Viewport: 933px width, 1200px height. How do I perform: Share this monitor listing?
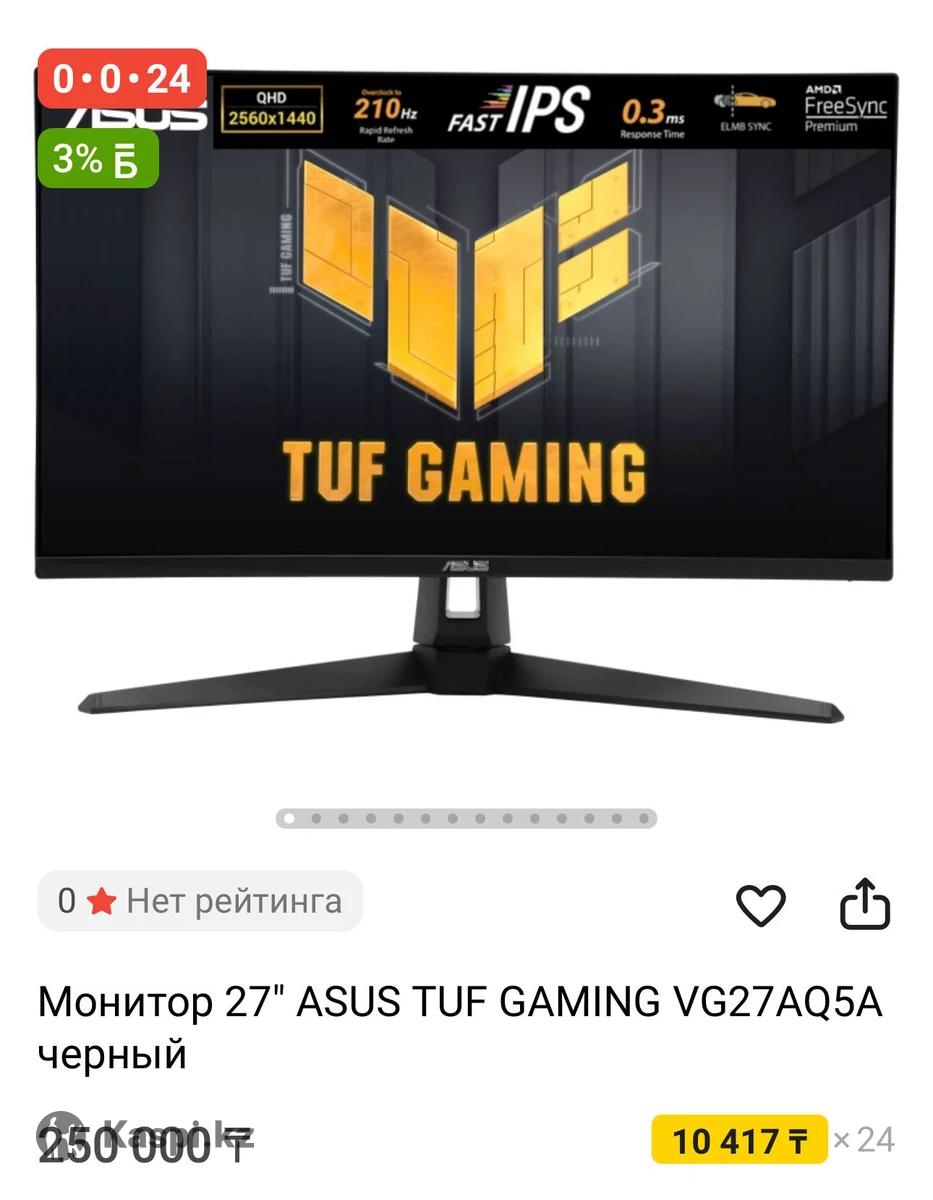pyautogui.click(x=864, y=904)
